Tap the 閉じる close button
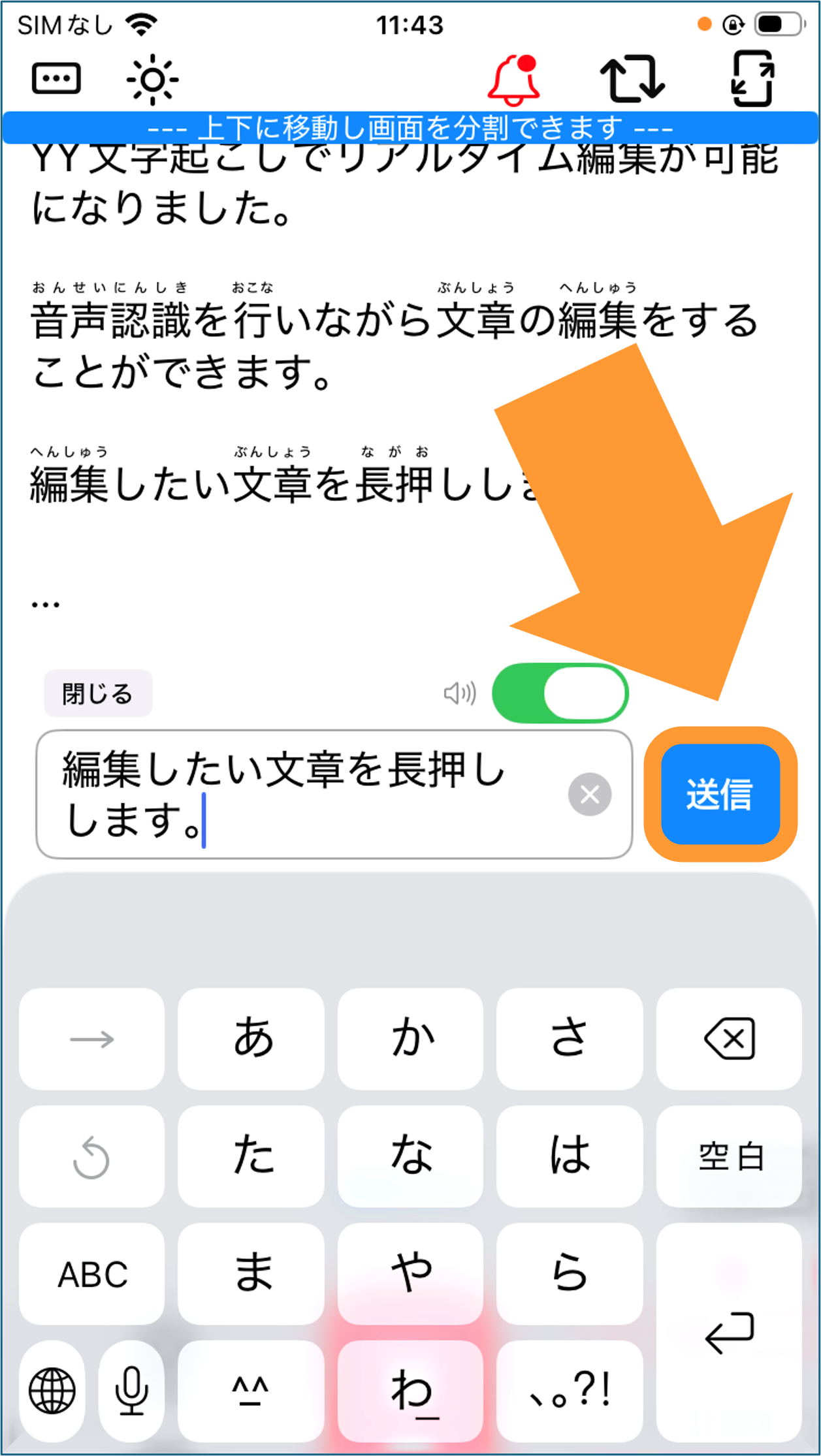Image resolution: width=821 pixels, height=1456 pixels. pos(98,693)
